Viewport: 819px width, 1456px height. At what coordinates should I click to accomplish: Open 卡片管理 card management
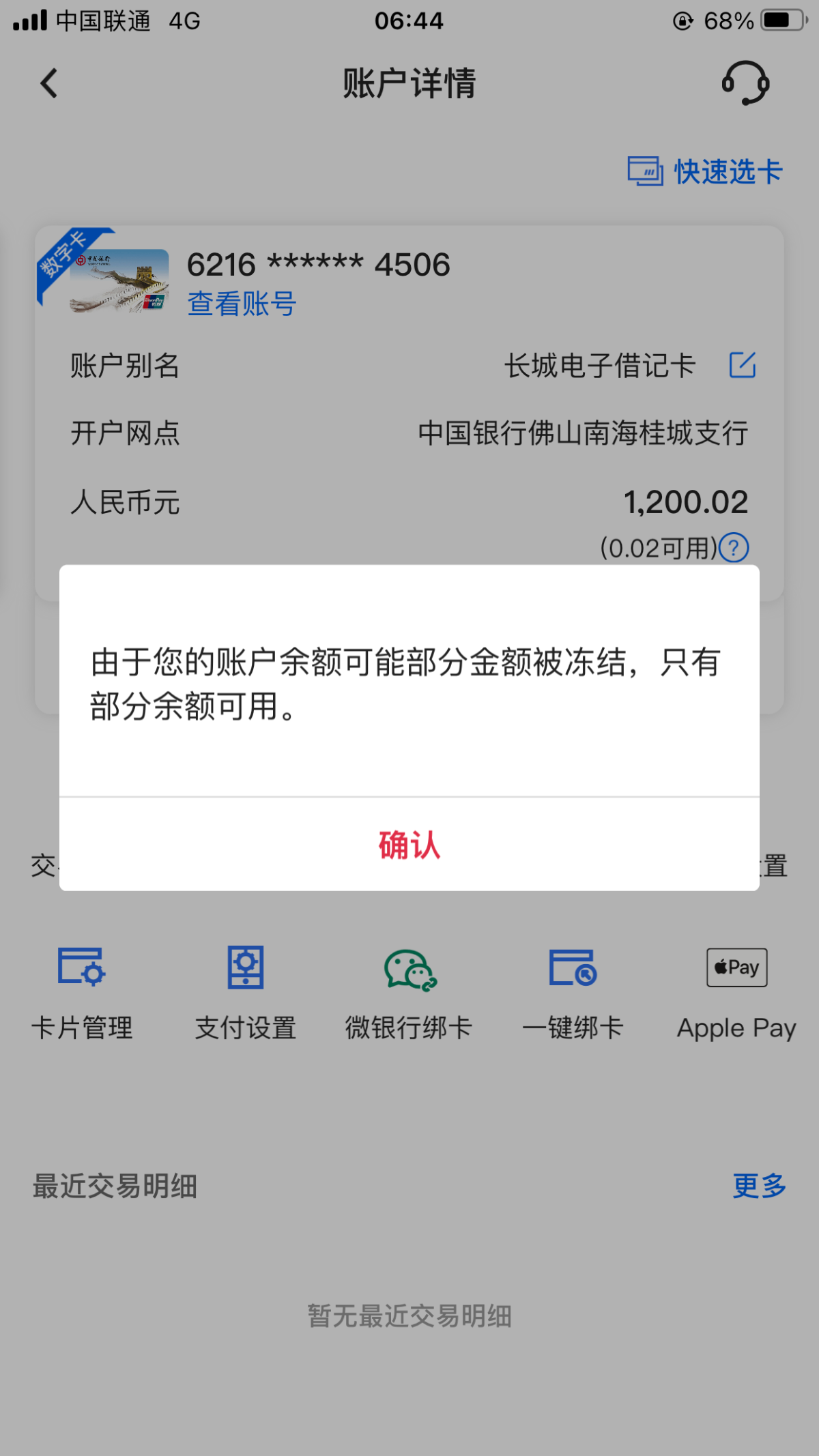pyautogui.click(x=82, y=993)
